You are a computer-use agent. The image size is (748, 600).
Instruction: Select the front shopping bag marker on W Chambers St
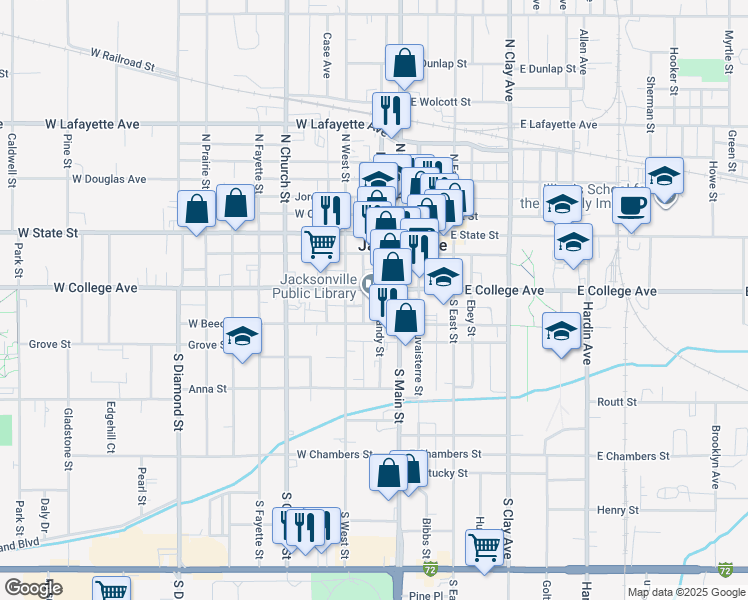388,476
